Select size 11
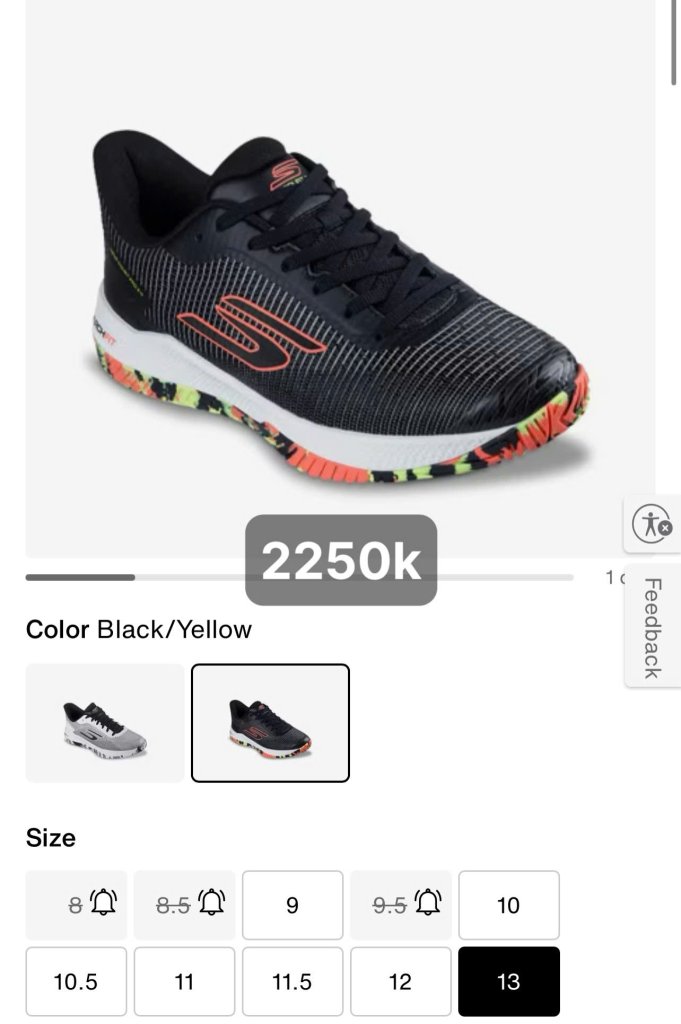This screenshot has height=1024, width=681. 184,981
